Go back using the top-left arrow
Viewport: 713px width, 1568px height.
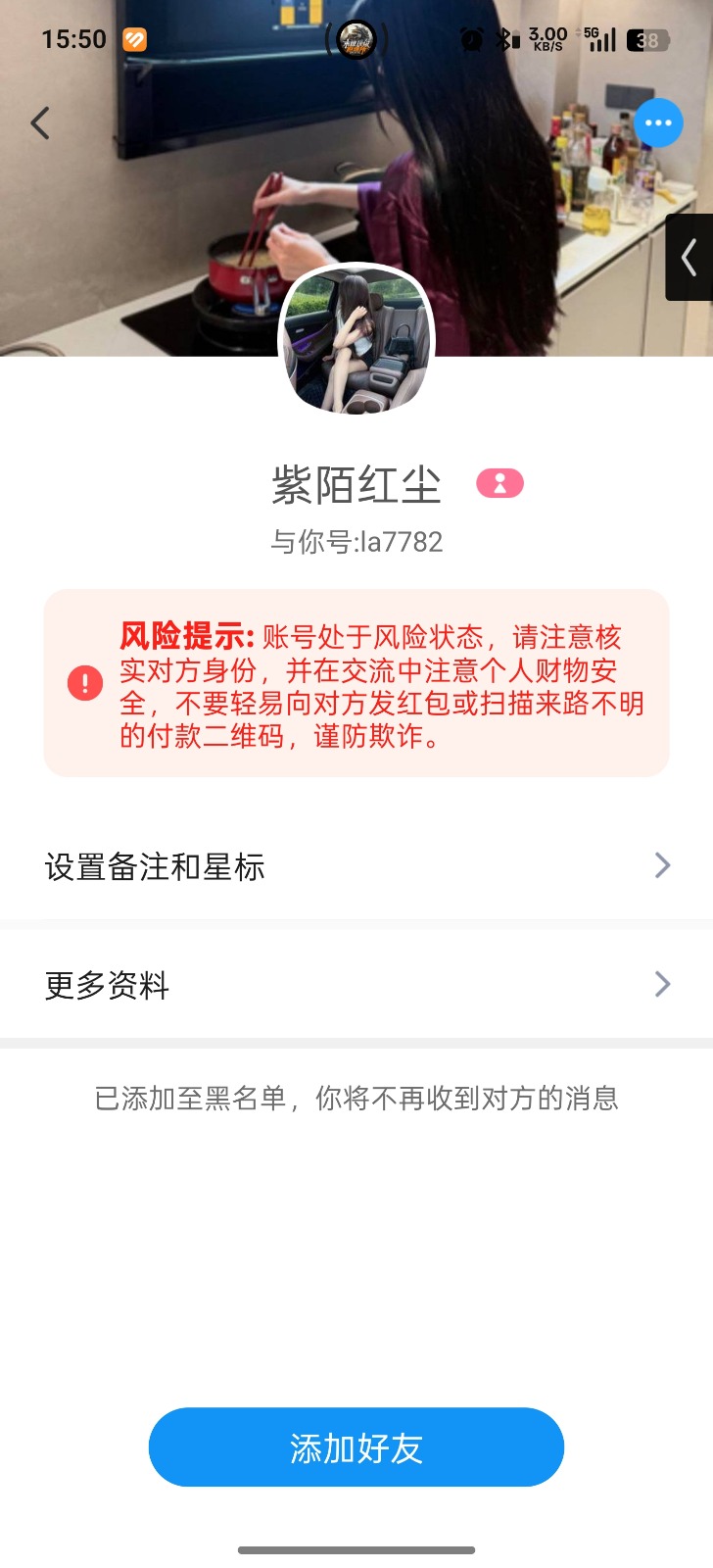tap(40, 123)
